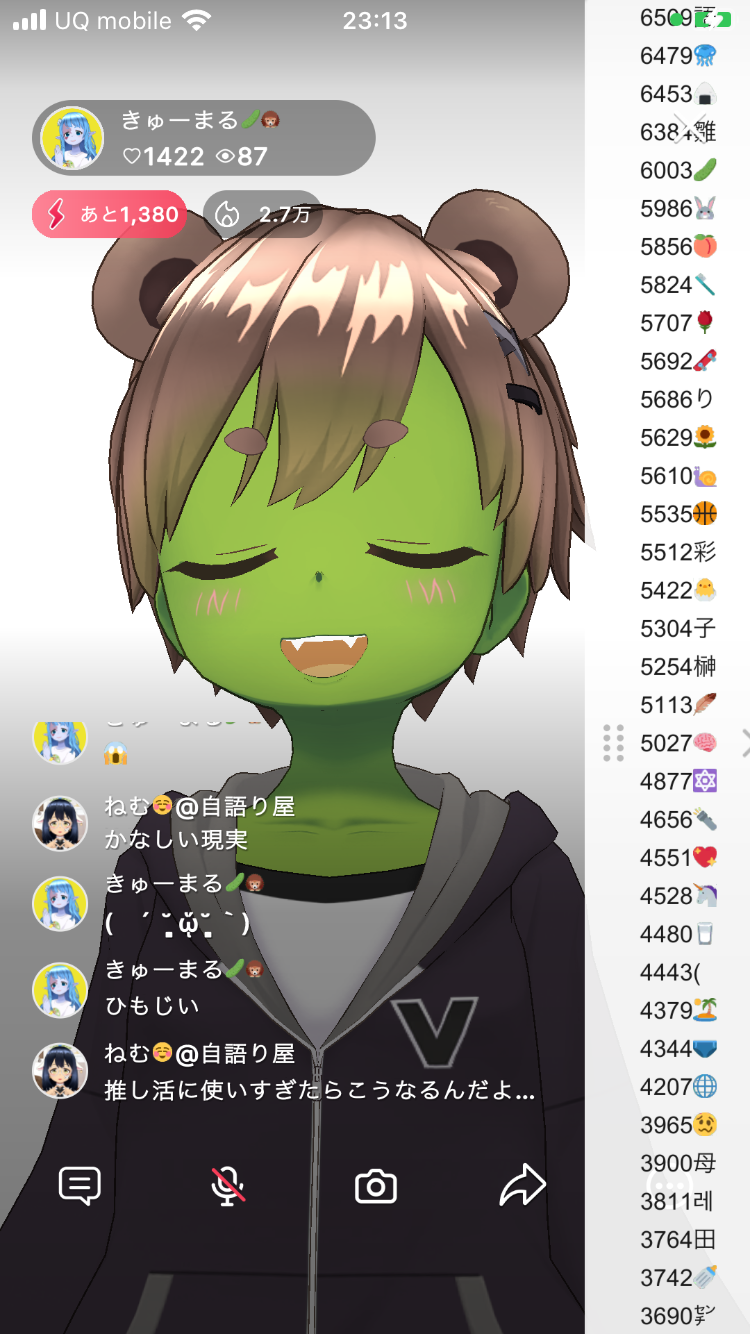
Task: Open the comment input icon
Action: [x=80, y=1186]
